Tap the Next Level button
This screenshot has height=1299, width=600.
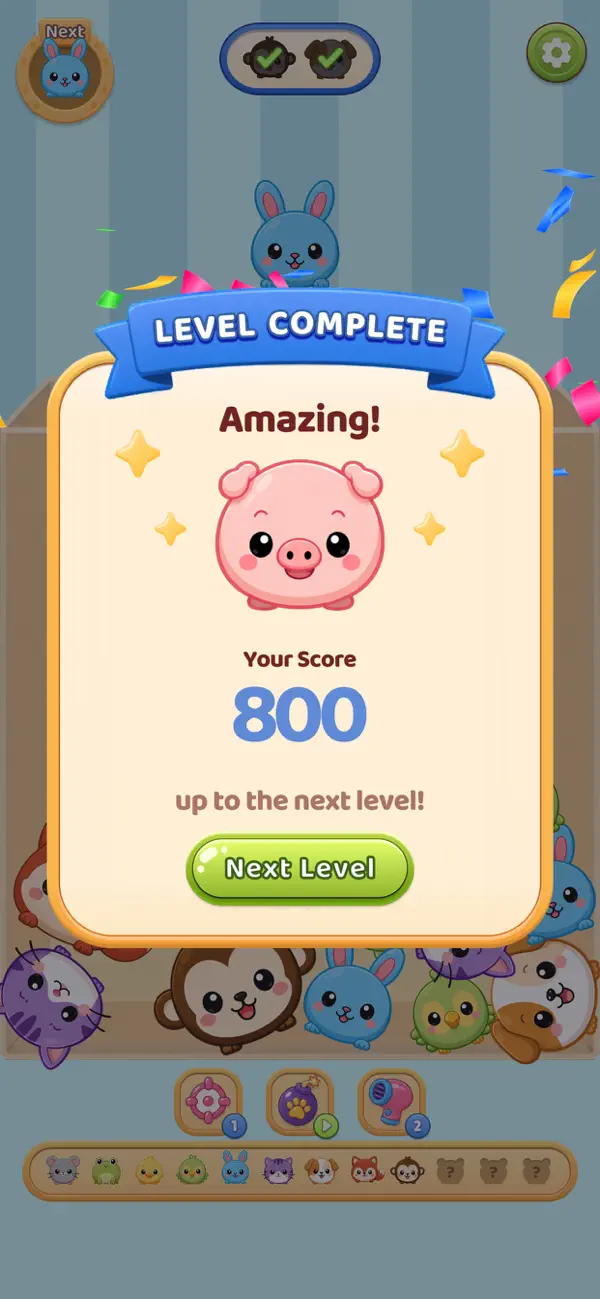click(299, 868)
